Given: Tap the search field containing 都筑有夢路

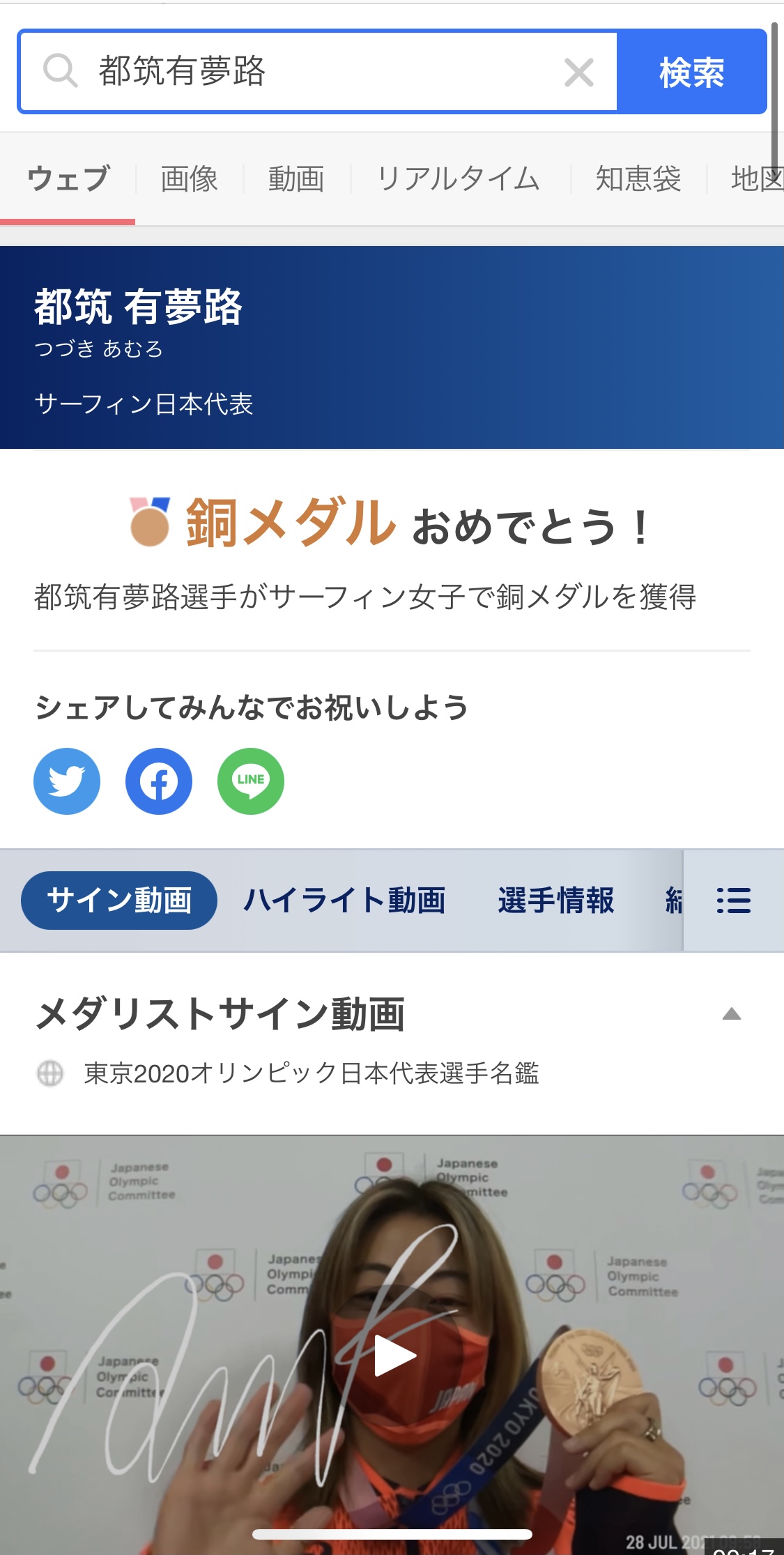Looking at the screenshot, I should tap(318, 71).
